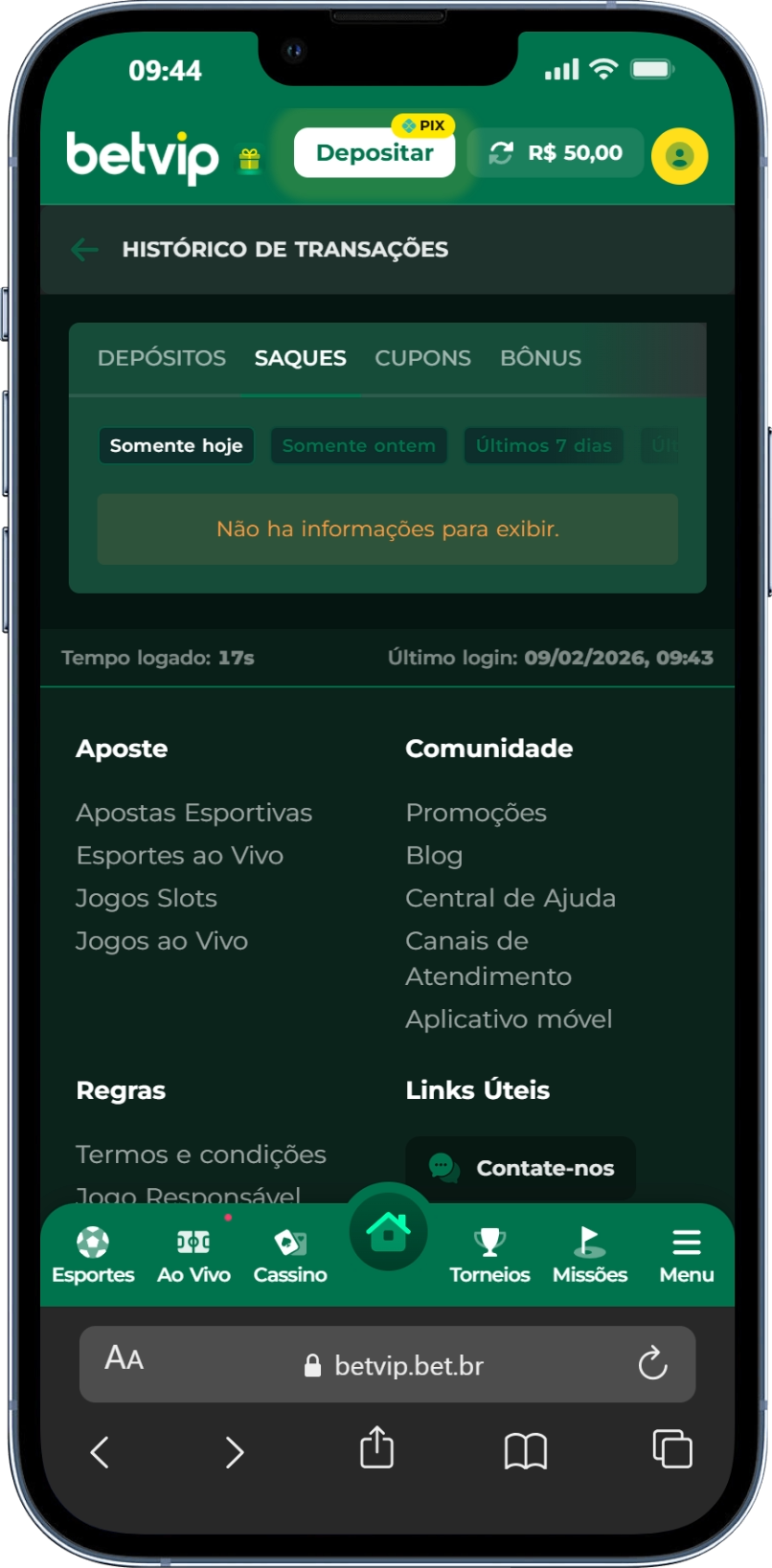The width and height of the screenshot is (772, 1568).
Task: Refresh the R$ 50,00 balance
Action: point(501,153)
